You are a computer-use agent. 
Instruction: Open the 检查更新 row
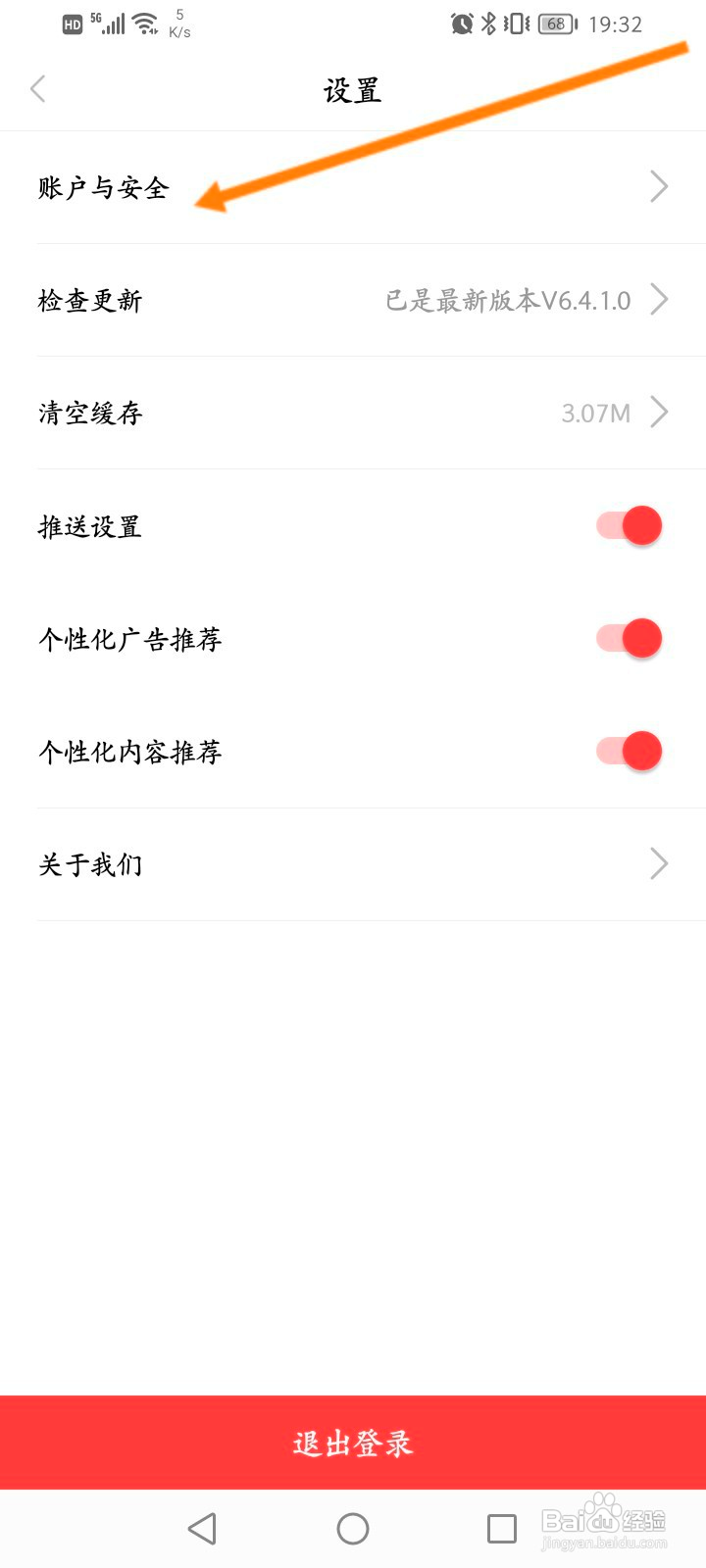click(353, 300)
